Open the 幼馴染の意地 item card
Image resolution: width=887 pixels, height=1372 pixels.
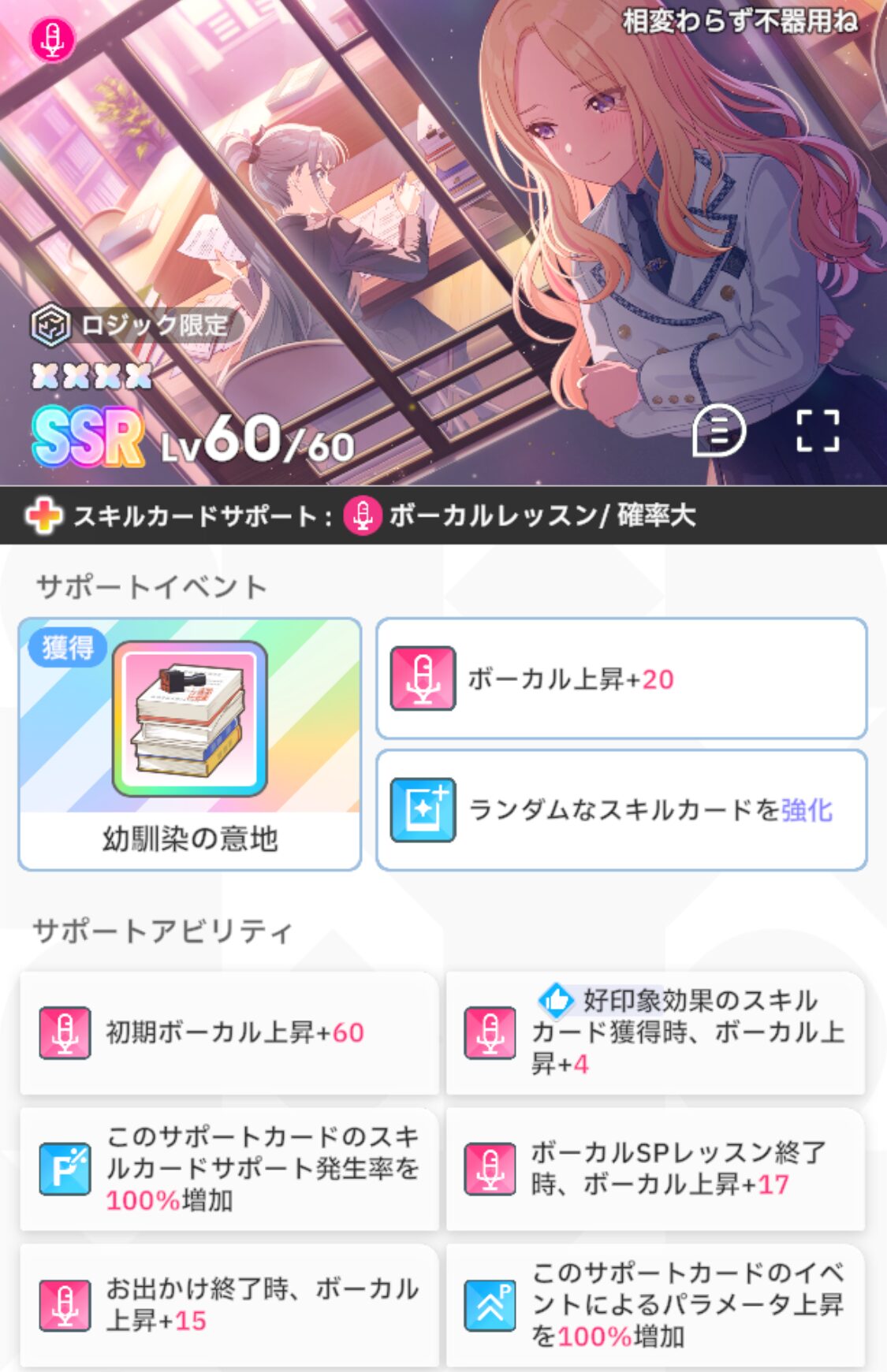click(x=190, y=743)
